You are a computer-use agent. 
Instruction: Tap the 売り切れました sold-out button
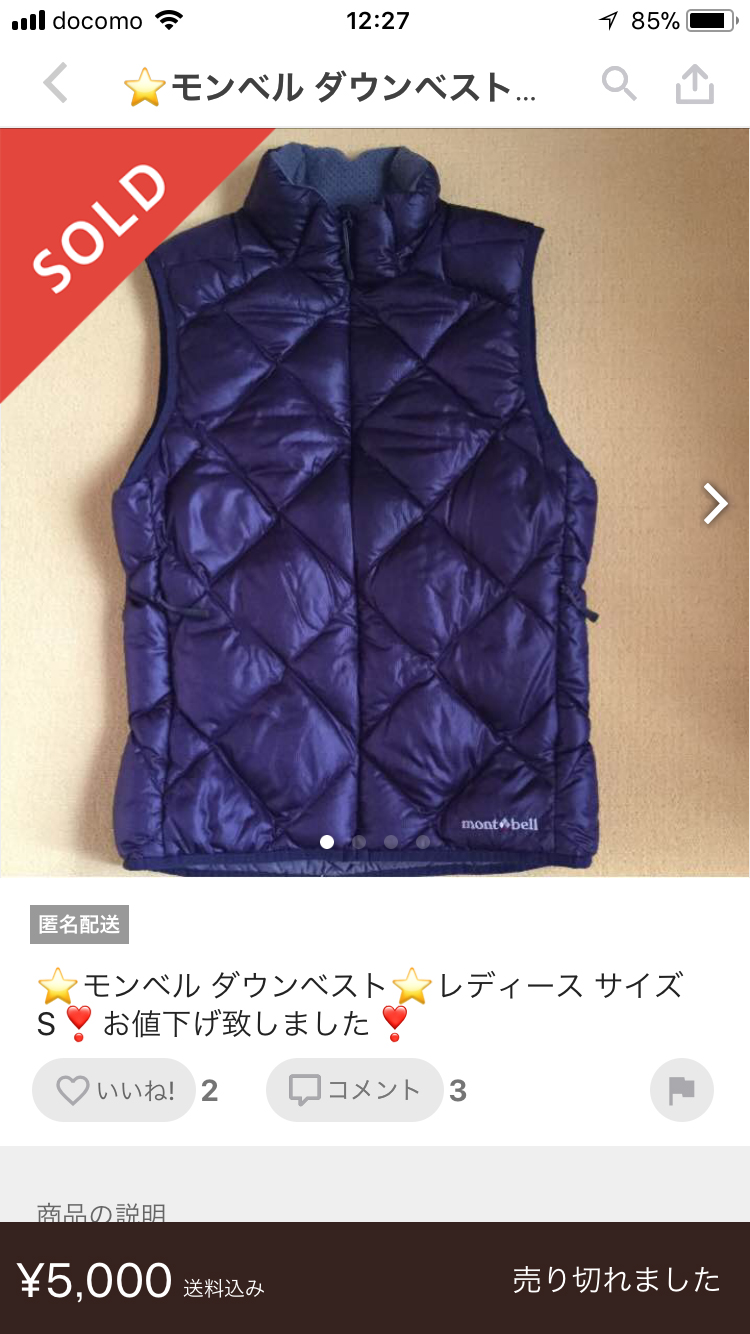[x=616, y=1280]
